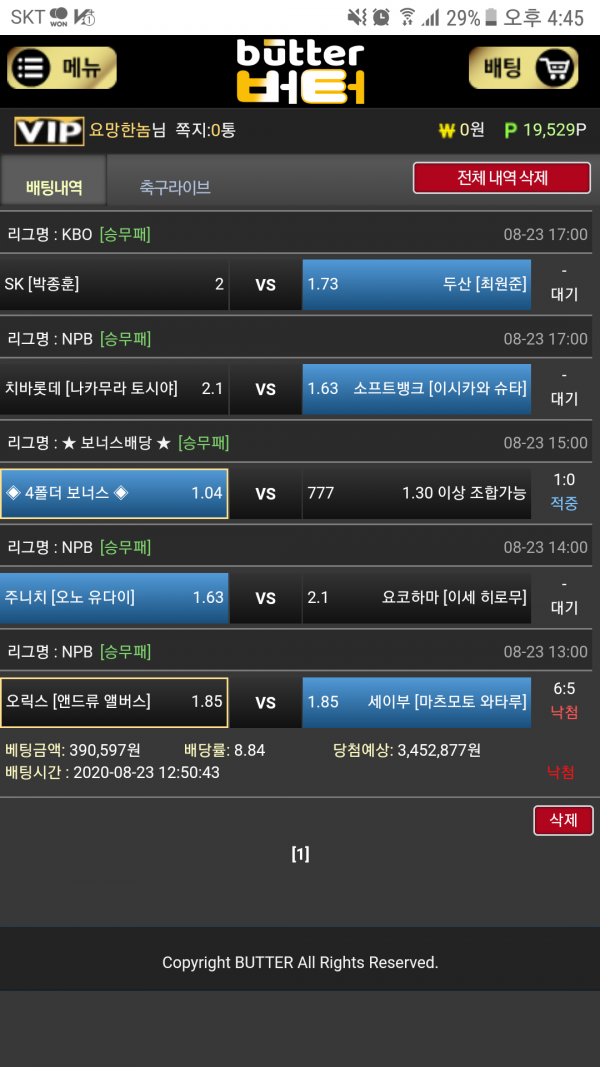The height and width of the screenshot is (1067, 600).
Task: Switch to the 축구라이브 tab
Action: pyautogui.click(x=174, y=187)
